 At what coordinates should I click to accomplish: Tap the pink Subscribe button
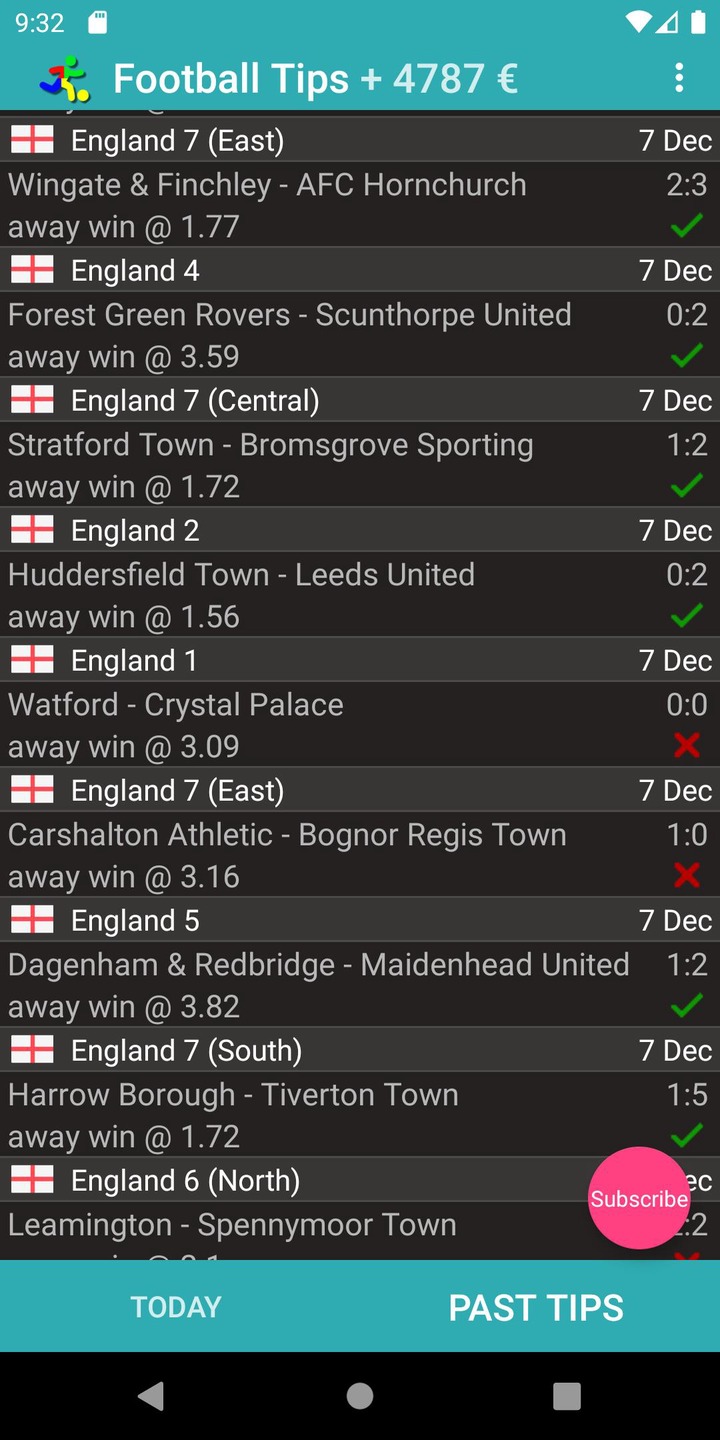[639, 1198]
